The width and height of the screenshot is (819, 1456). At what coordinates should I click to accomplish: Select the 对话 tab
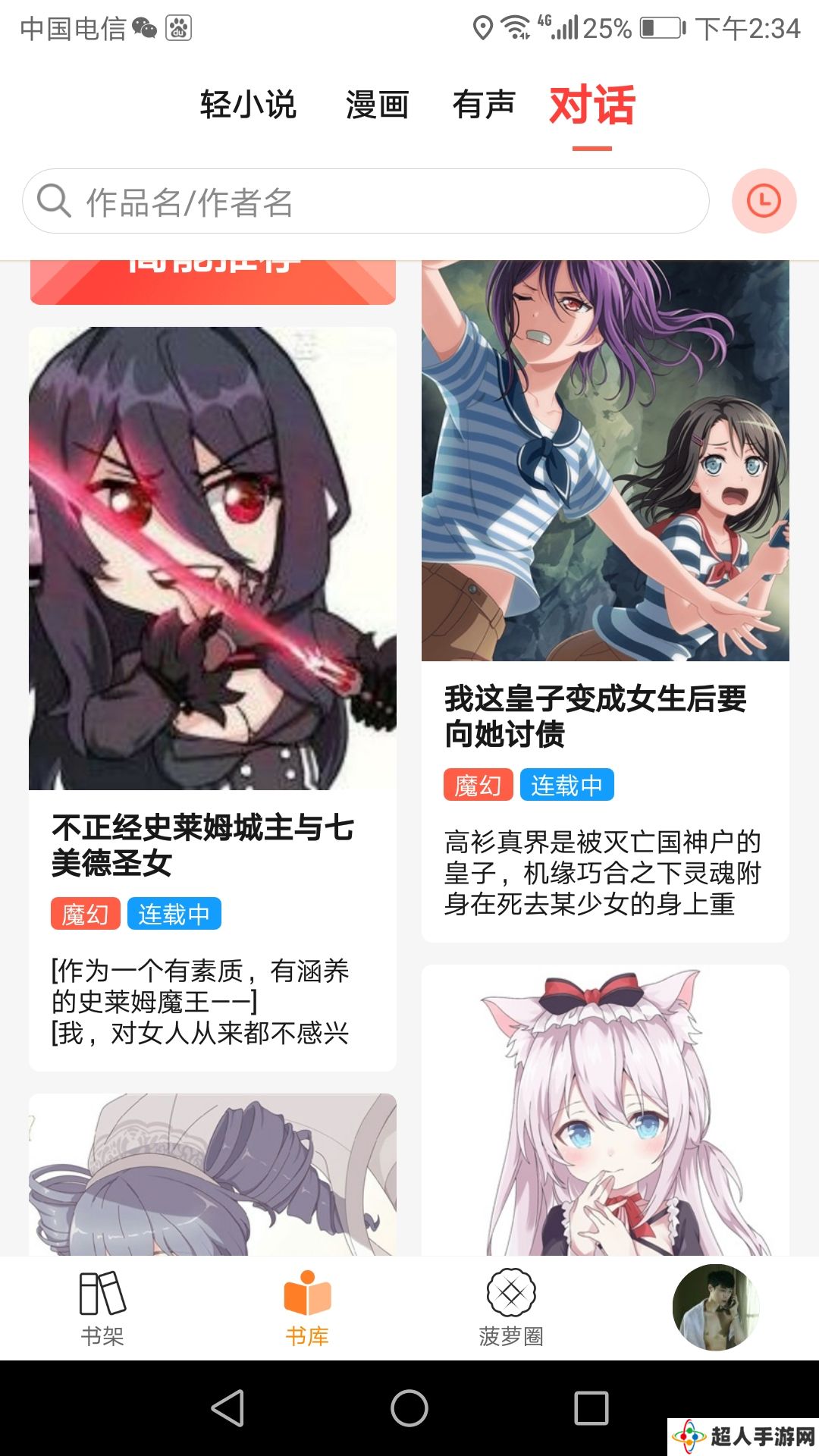[591, 105]
